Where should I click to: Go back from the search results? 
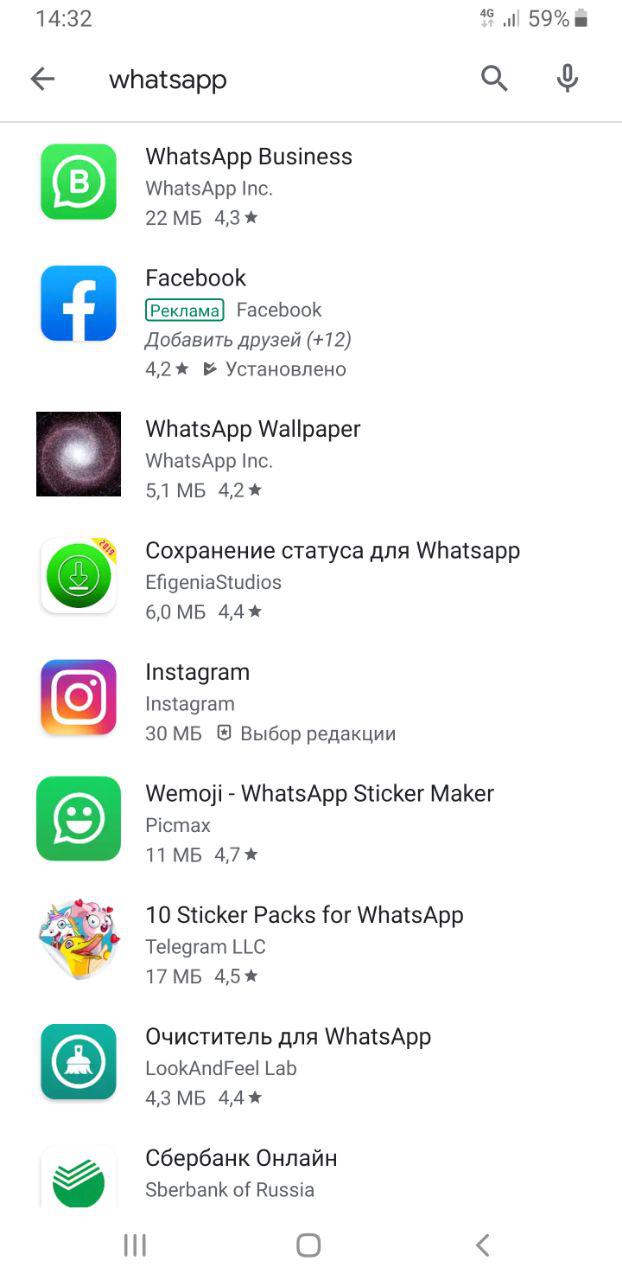(x=42, y=79)
